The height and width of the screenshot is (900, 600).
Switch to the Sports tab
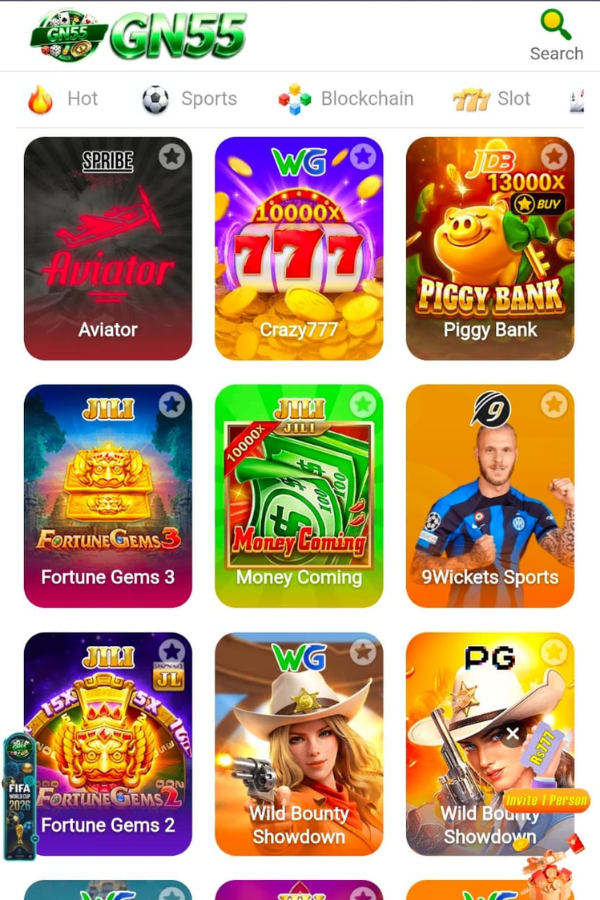(x=189, y=99)
